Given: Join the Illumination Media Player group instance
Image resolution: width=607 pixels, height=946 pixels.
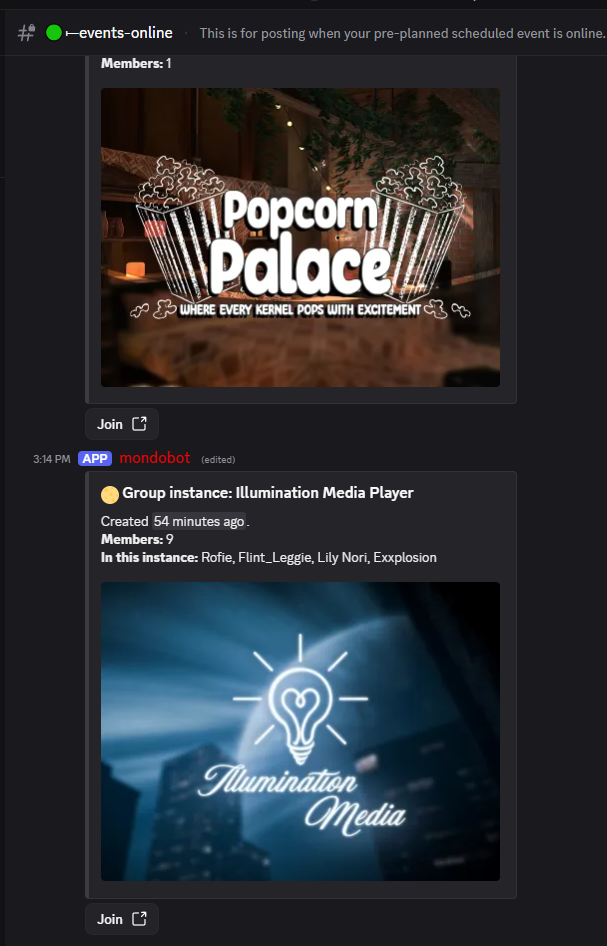Looking at the screenshot, I should [121, 919].
